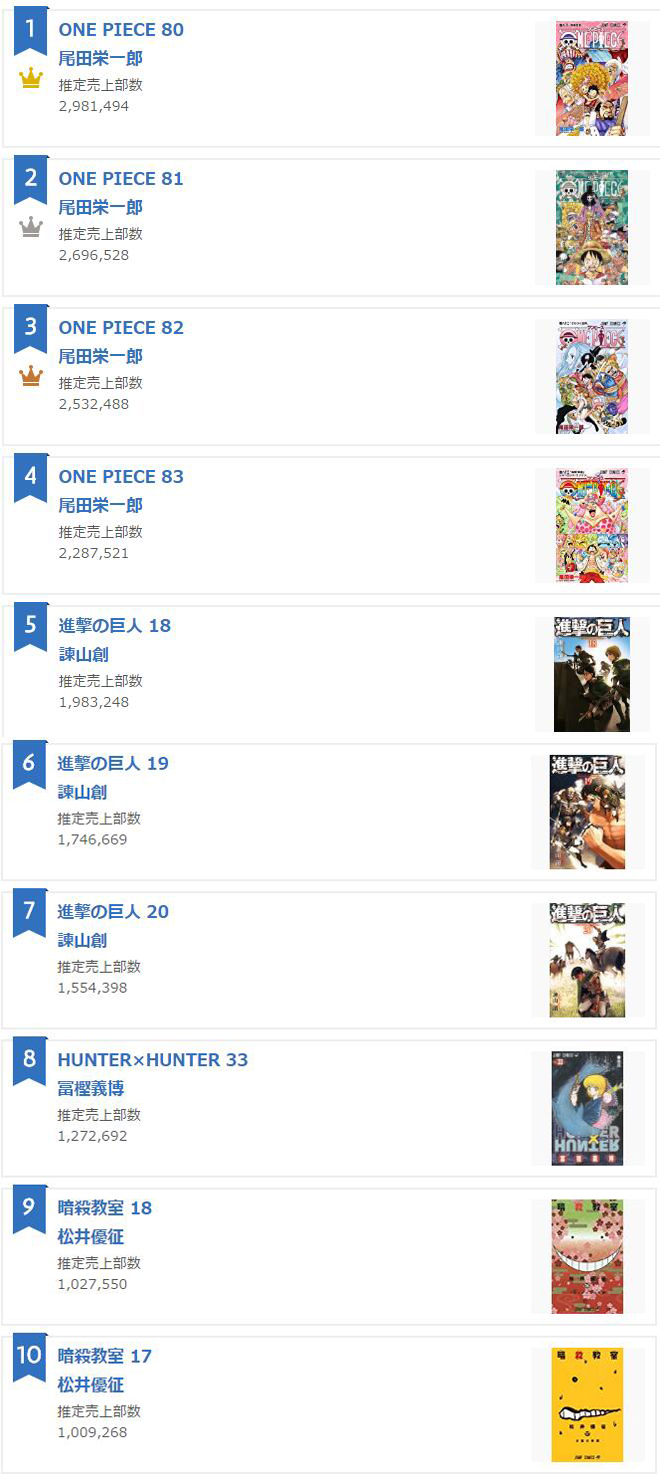Open the ONE PIECE 83 title link
660x1475 pixels.
pyautogui.click(x=121, y=476)
